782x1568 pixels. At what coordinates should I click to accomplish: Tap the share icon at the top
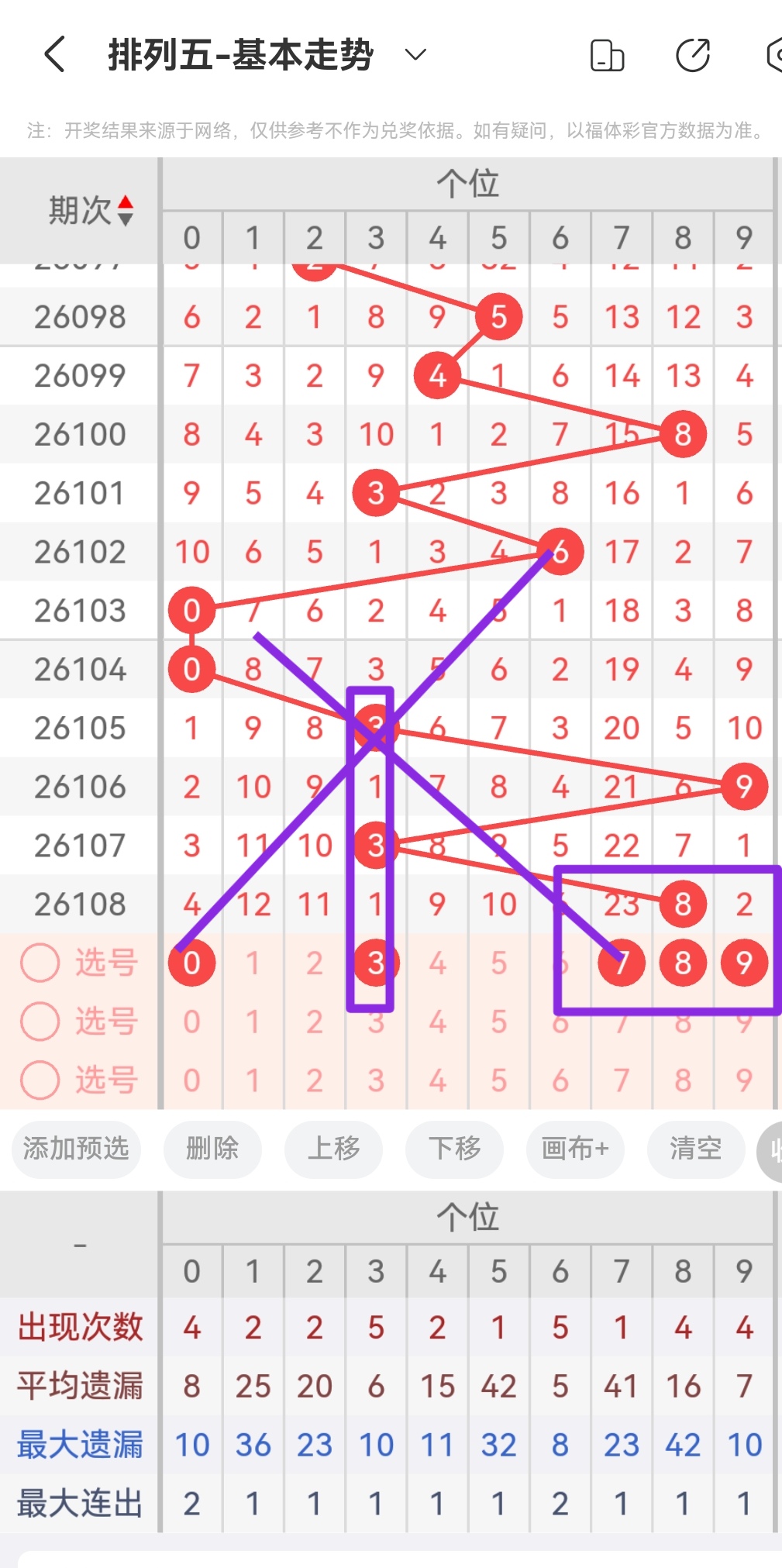(694, 55)
